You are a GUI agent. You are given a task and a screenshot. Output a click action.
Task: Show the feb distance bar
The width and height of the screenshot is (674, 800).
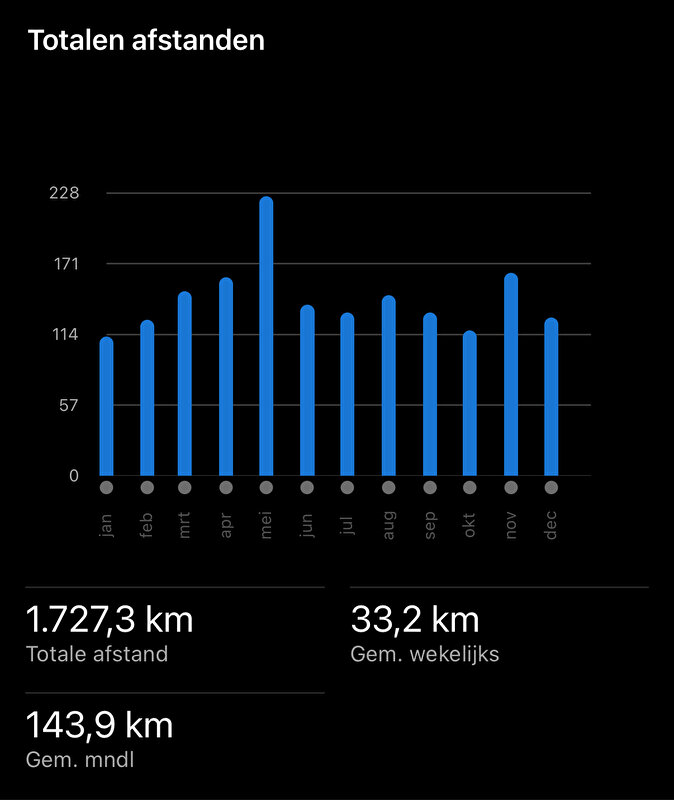pos(147,398)
